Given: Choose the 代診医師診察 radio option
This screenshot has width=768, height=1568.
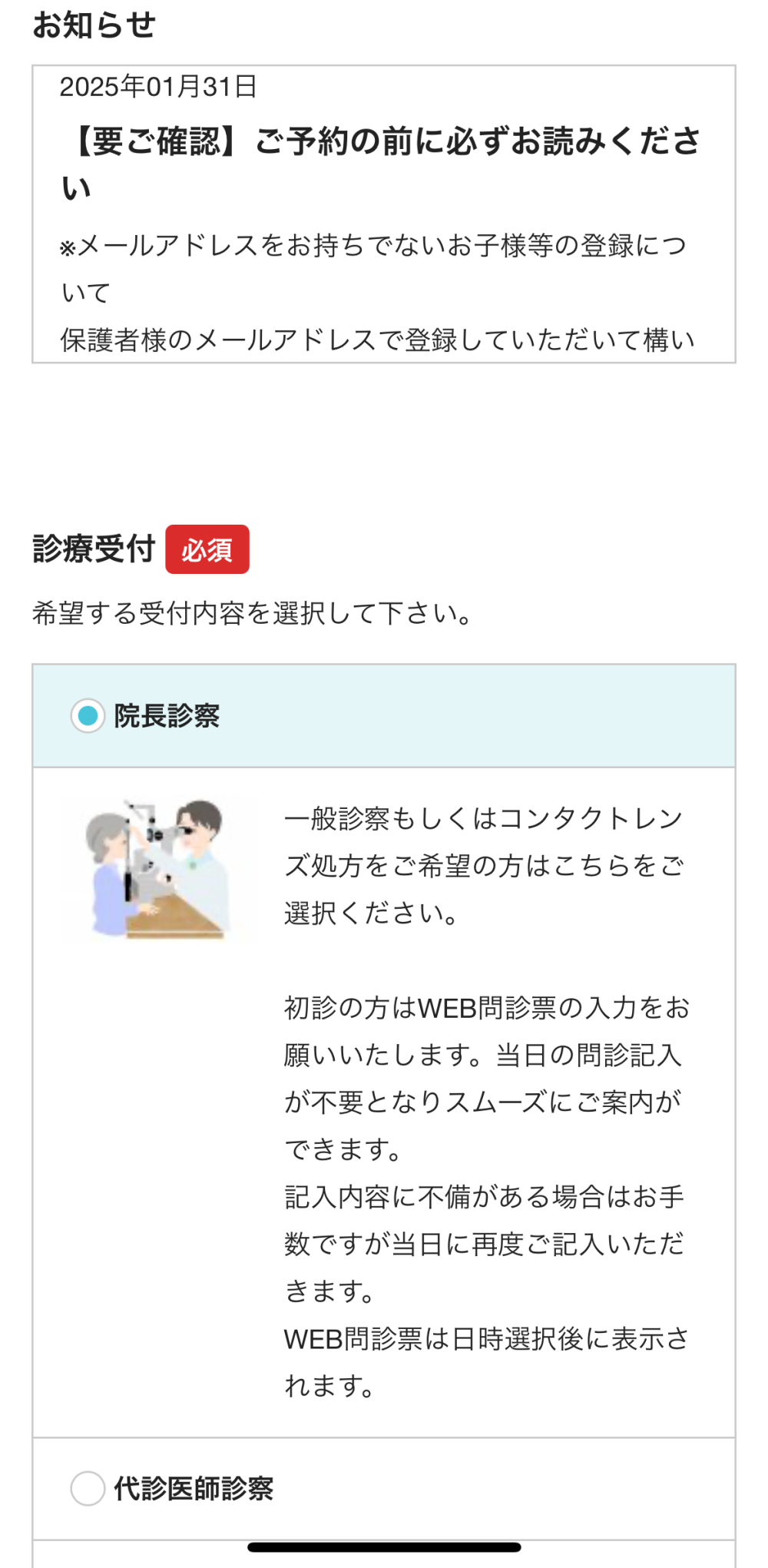Looking at the screenshot, I should coord(88,1489).
